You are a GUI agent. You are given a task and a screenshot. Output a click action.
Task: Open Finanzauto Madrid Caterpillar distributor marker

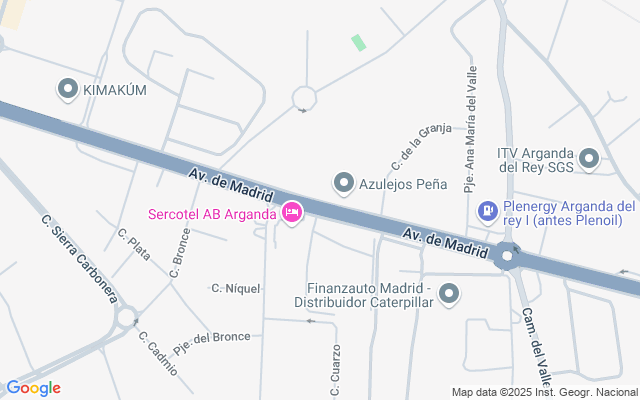(x=449, y=295)
